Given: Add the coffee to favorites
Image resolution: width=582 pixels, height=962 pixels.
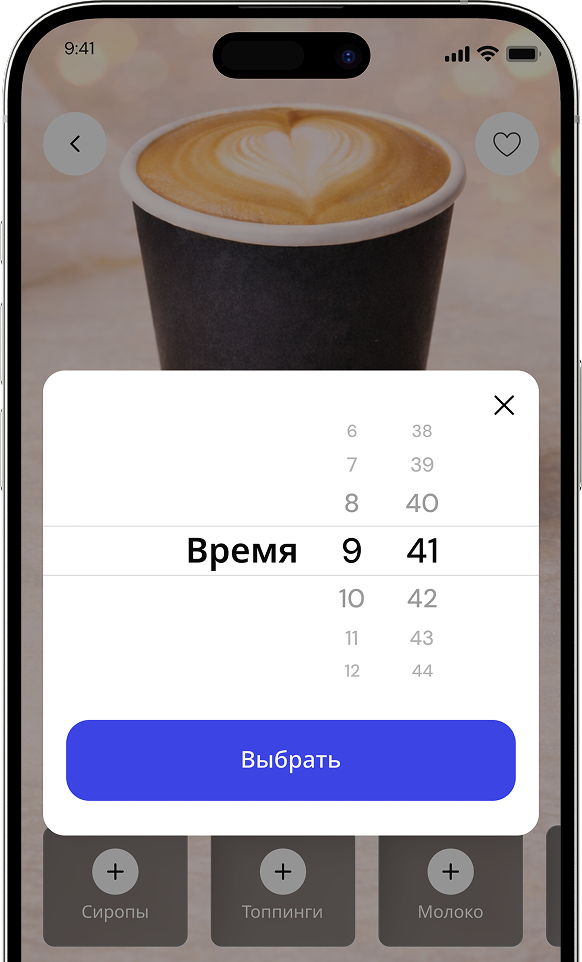Looking at the screenshot, I should [507, 144].
